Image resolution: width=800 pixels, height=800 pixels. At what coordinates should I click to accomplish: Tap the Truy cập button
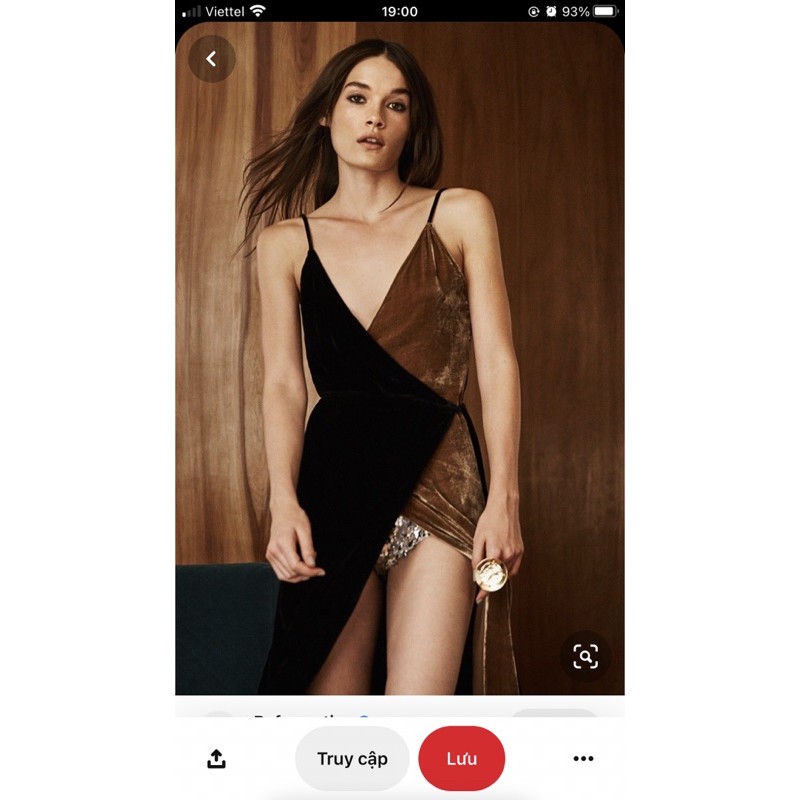click(352, 759)
